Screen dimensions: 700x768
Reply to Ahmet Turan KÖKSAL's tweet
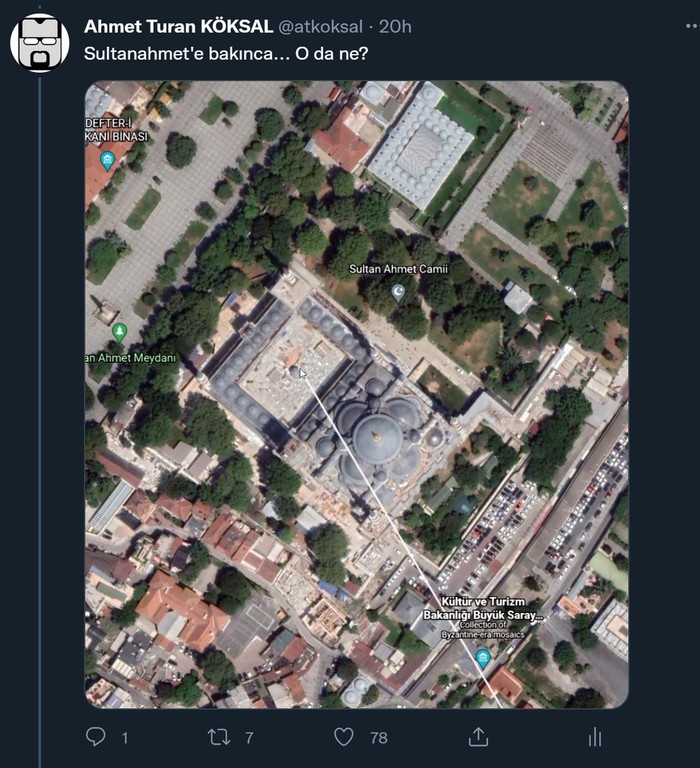coord(96,737)
